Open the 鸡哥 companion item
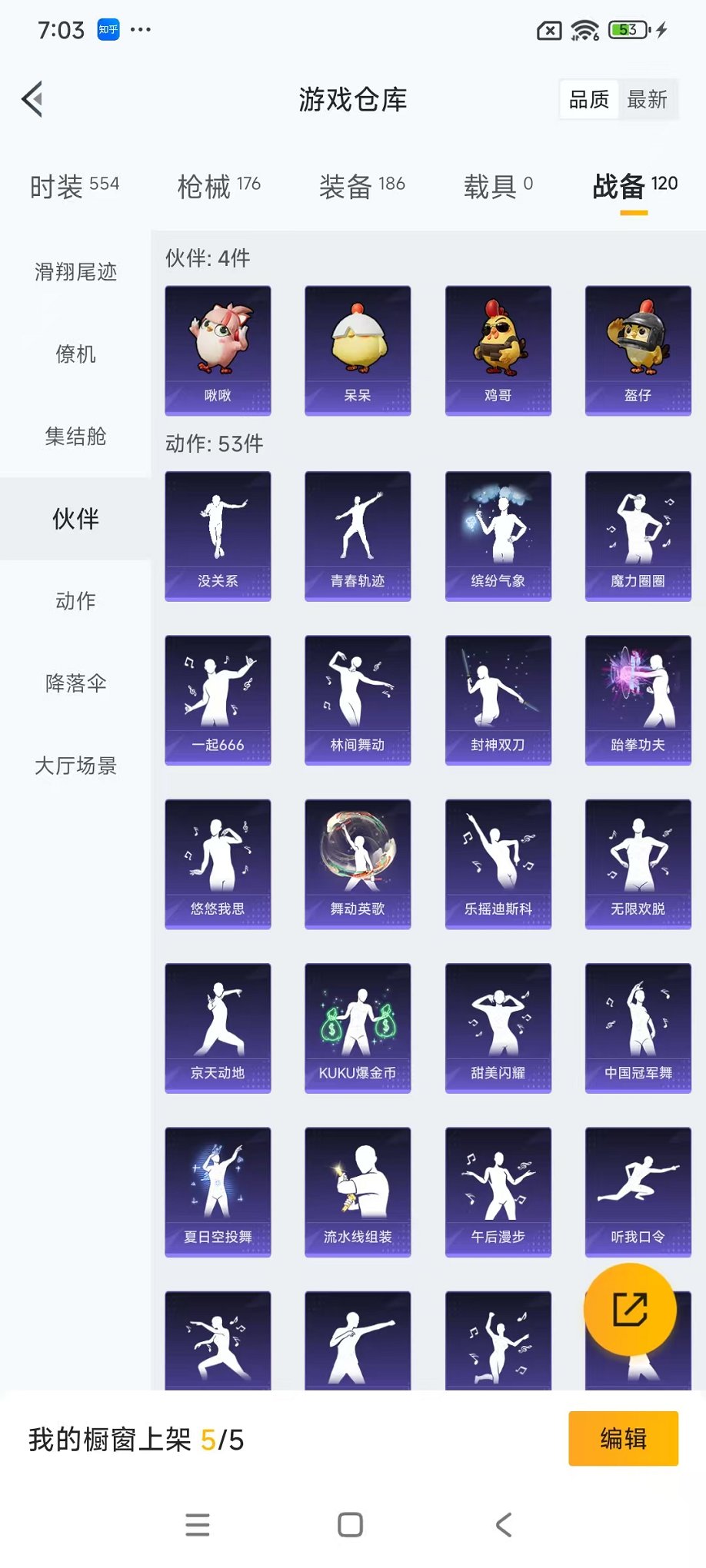Image resolution: width=706 pixels, height=1568 pixels. coord(498,350)
